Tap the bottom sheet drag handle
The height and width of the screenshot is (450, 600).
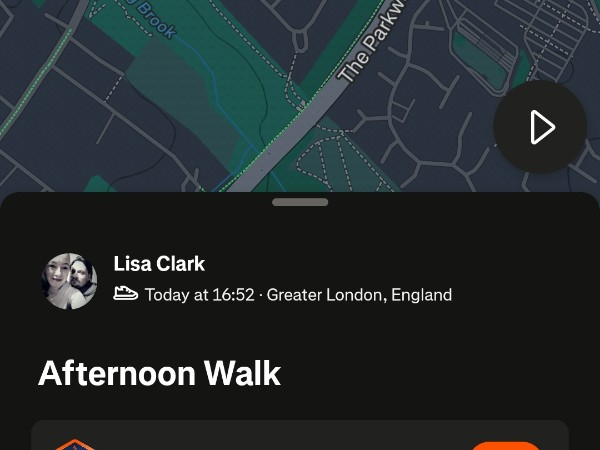[x=300, y=202]
